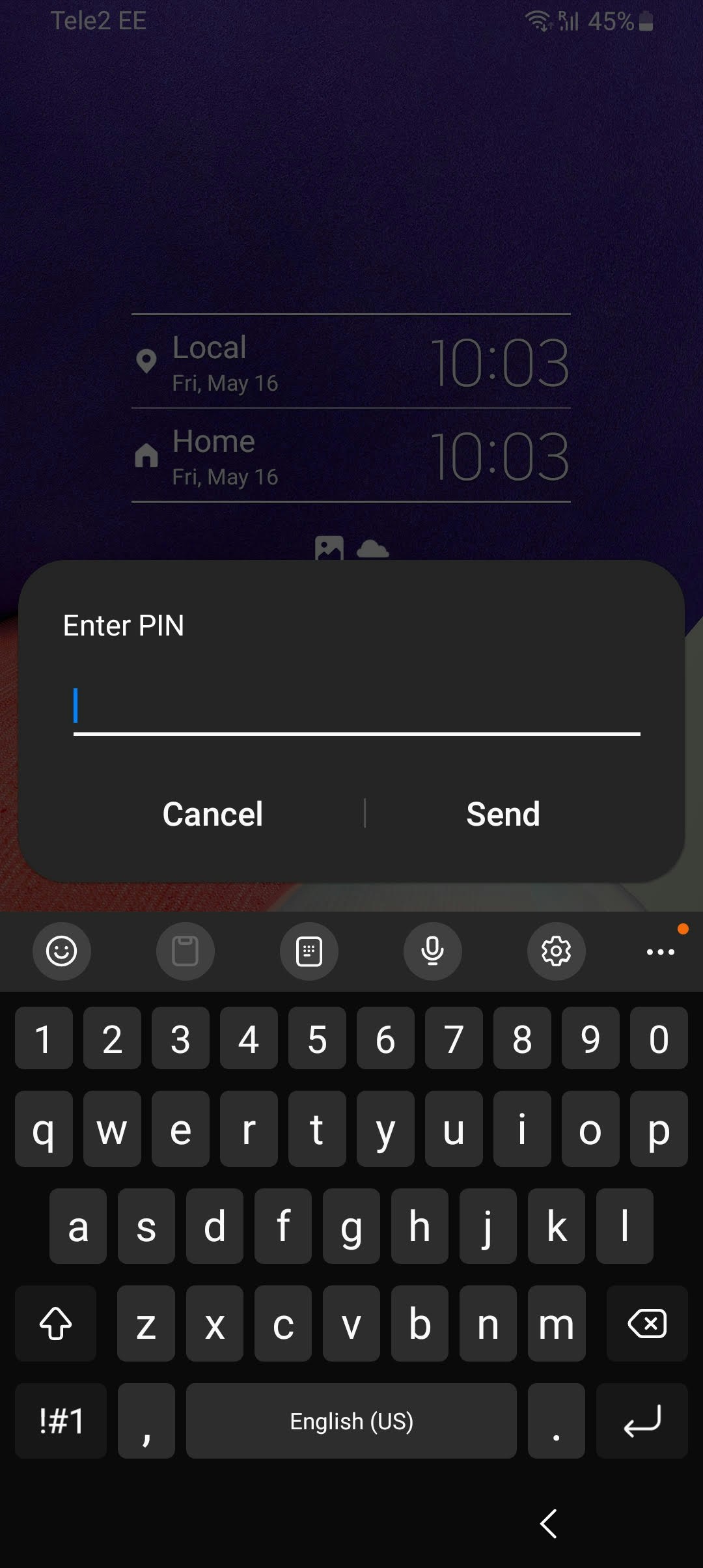Cancel the PIN dialog
This screenshot has height=1568, width=703.
(x=212, y=814)
